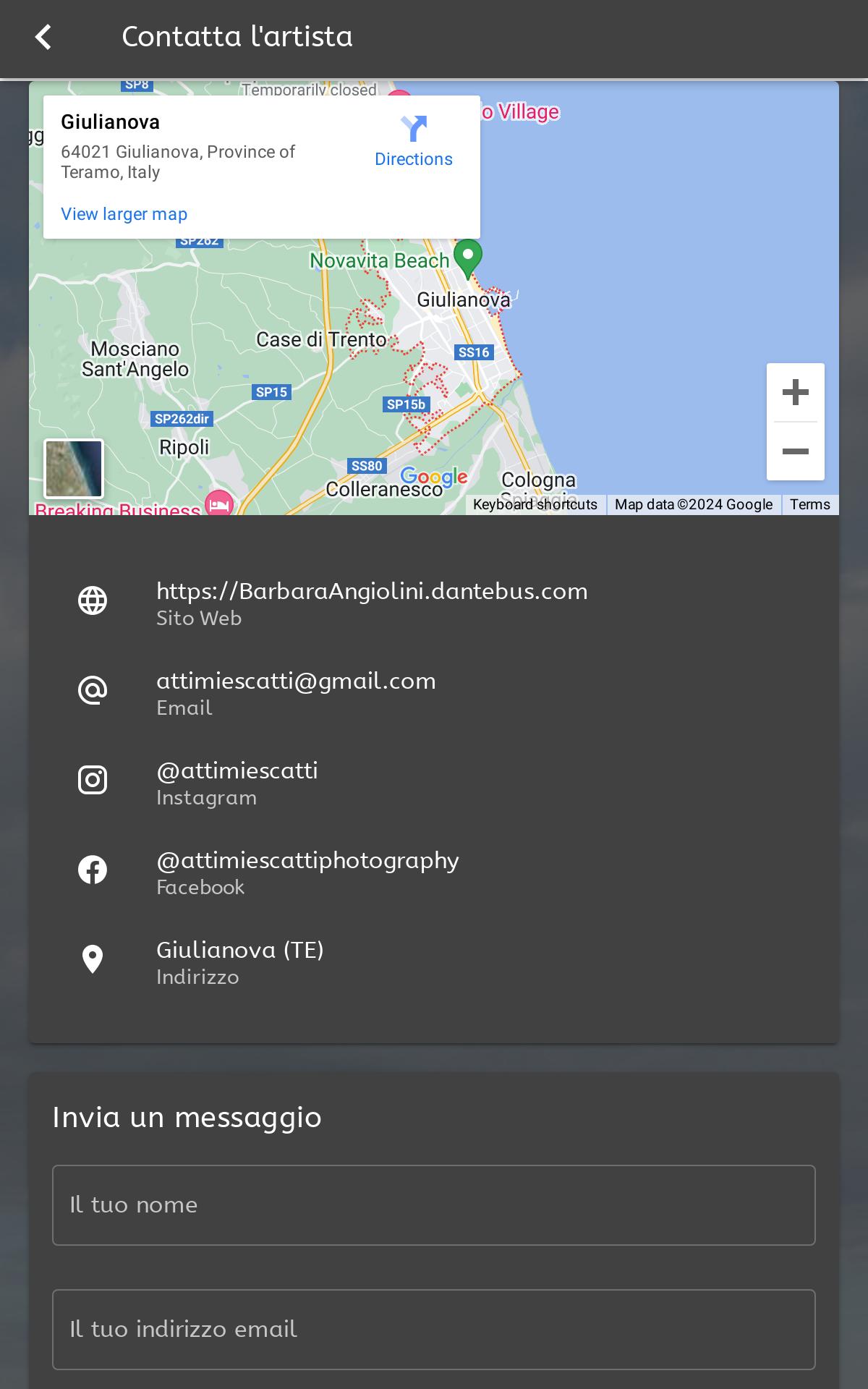Viewport: 868px width, 1389px height.
Task: Open Keyboard shortcuts on the map
Action: coord(535,504)
